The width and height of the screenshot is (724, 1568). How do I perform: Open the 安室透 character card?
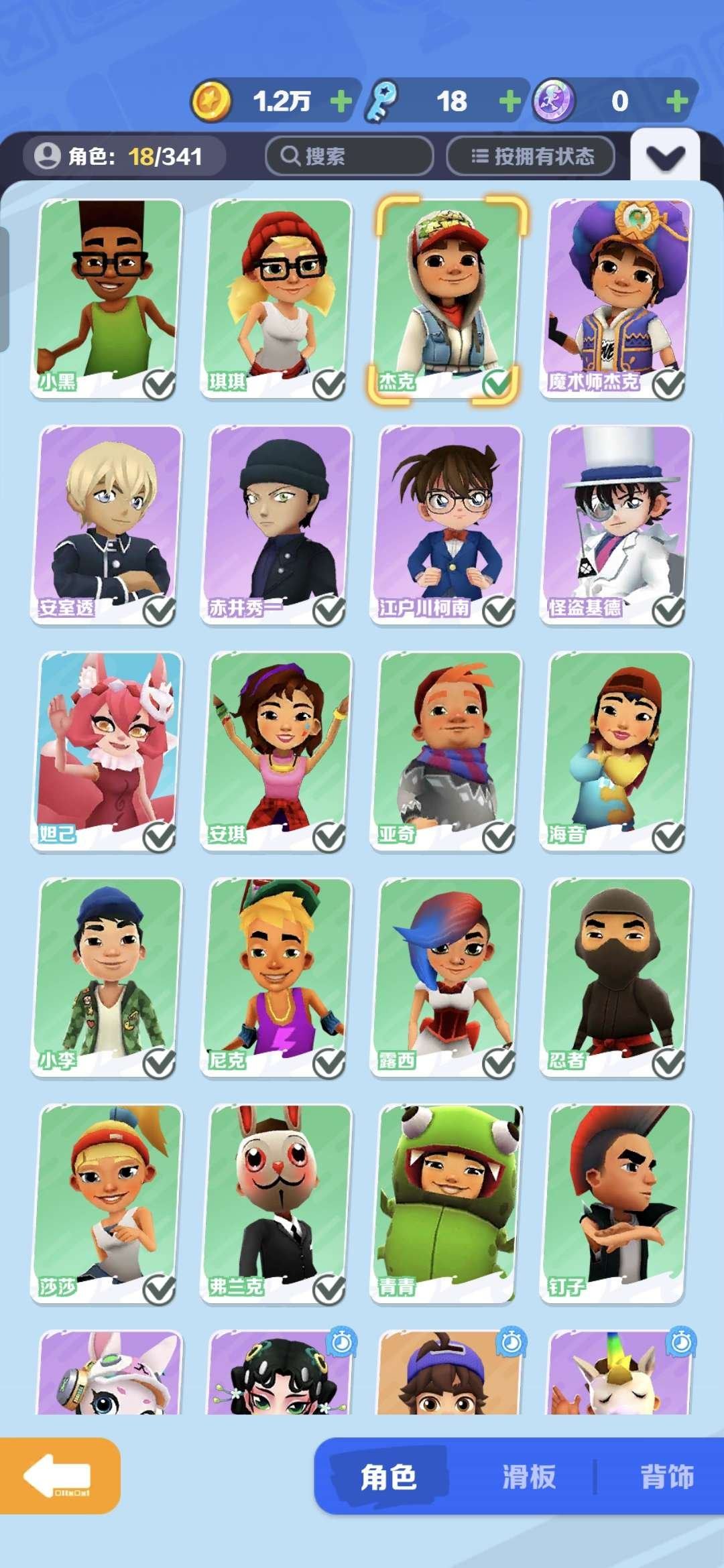tap(107, 525)
